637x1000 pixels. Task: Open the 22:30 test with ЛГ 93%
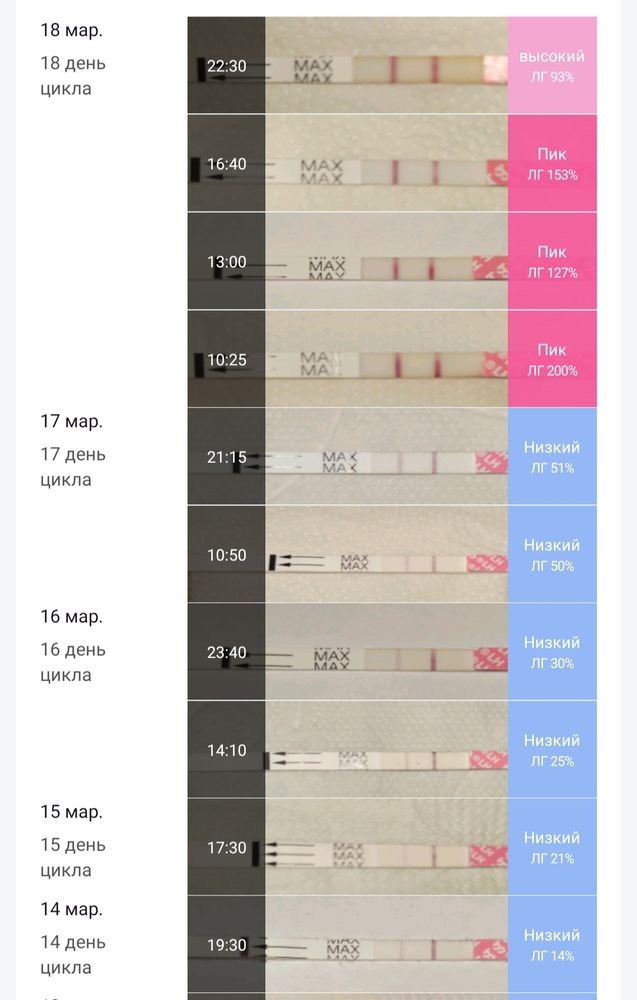click(x=390, y=65)
